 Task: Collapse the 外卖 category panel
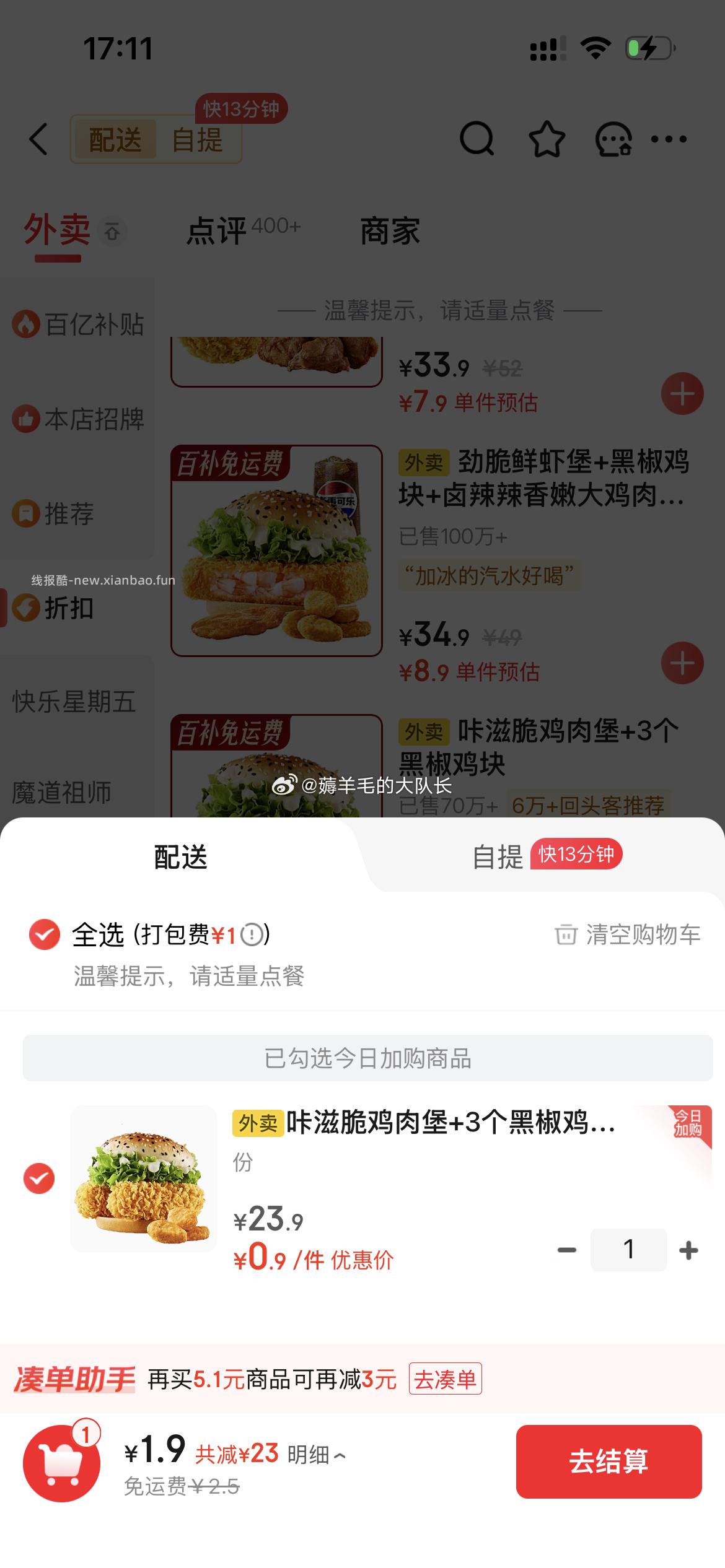pos(113,231)
